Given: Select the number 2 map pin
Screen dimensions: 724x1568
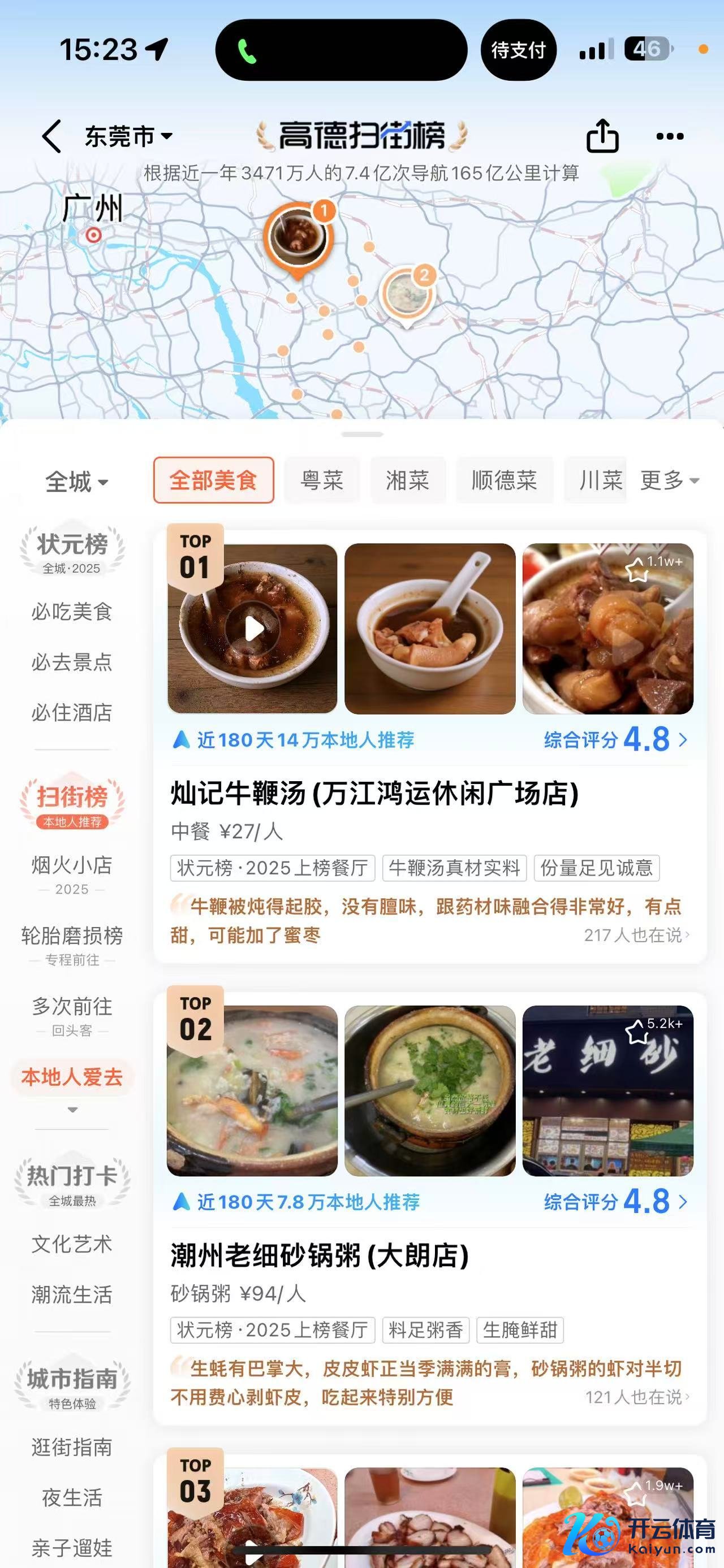Looking at the screenshot, I should 407,294.
